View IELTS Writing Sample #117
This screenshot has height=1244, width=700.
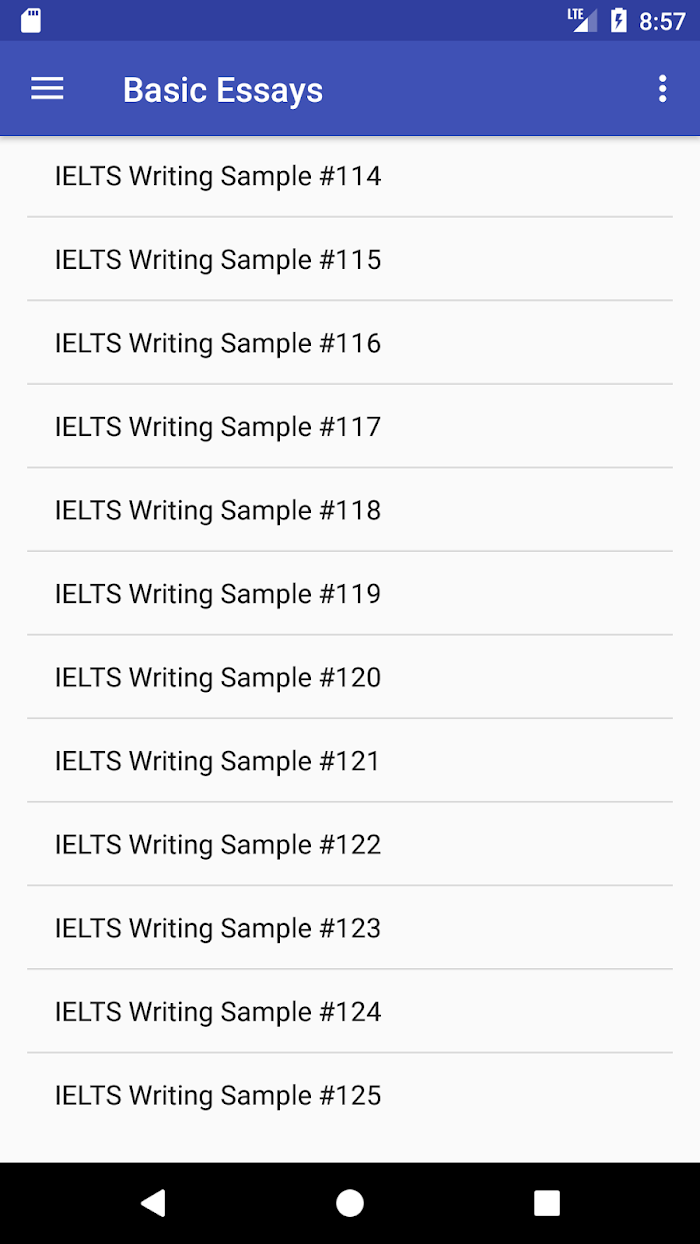[350, 427]
